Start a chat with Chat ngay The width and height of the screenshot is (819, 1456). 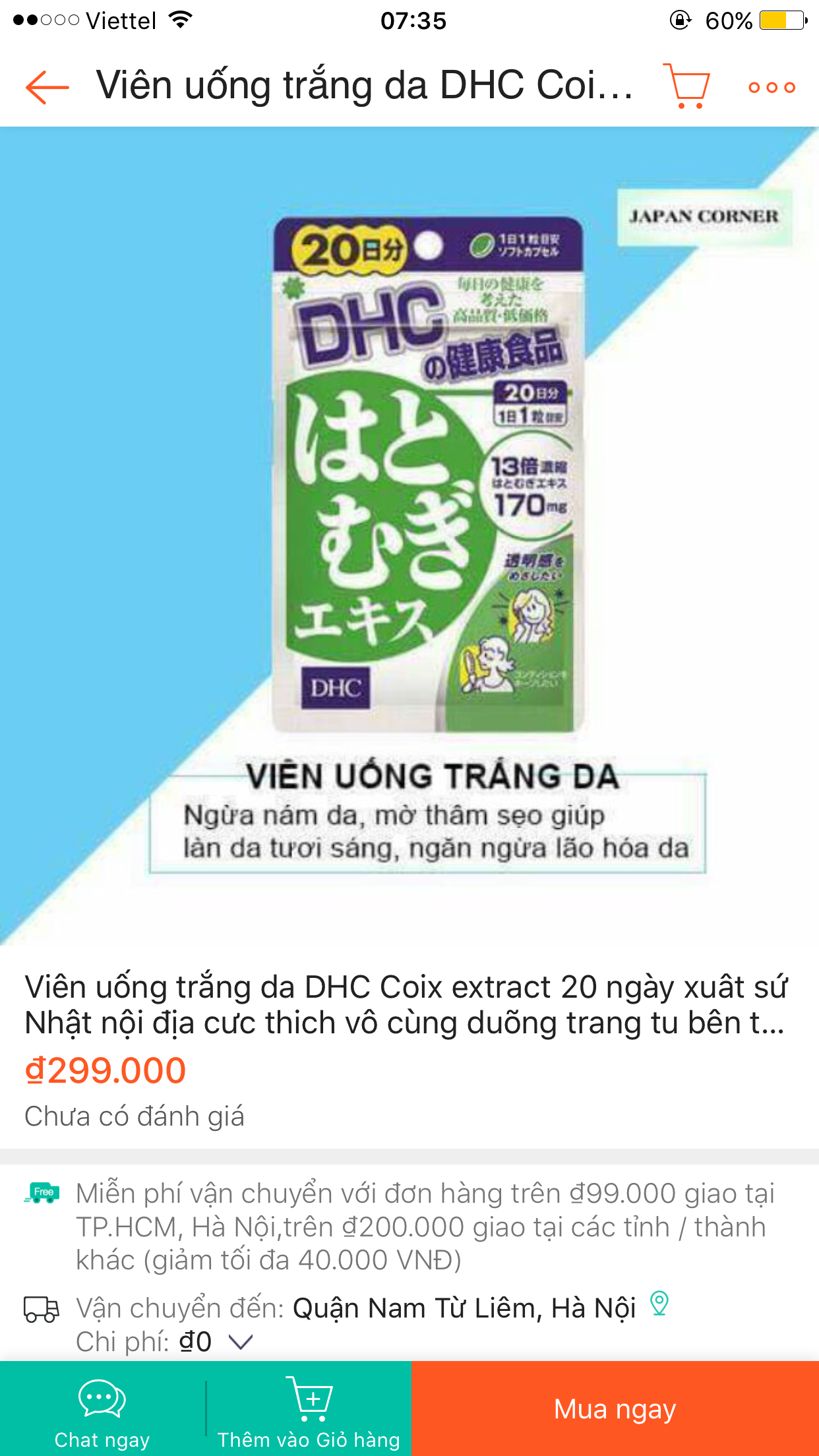pos(102,1409)
